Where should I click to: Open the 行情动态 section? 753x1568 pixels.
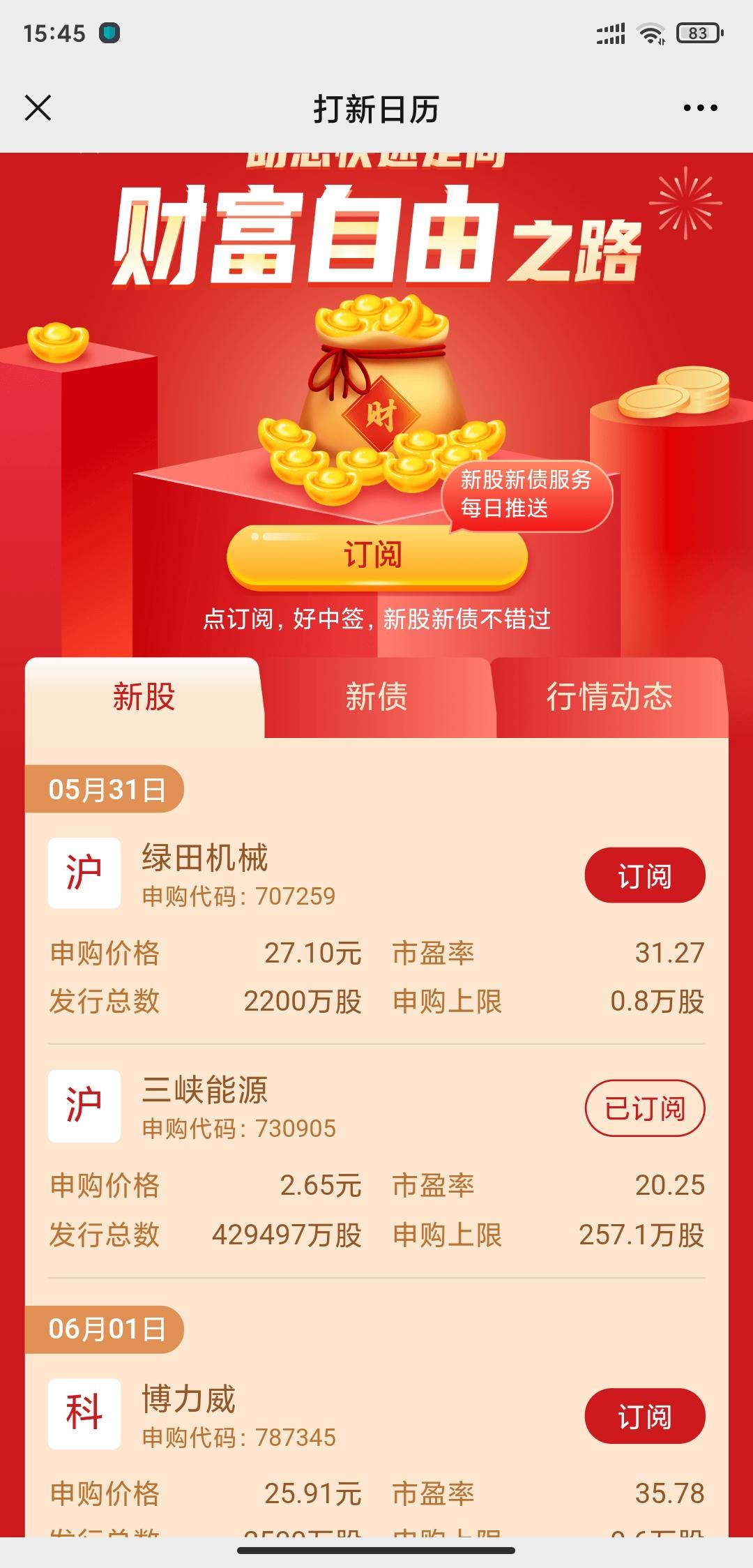coord(612,697)
